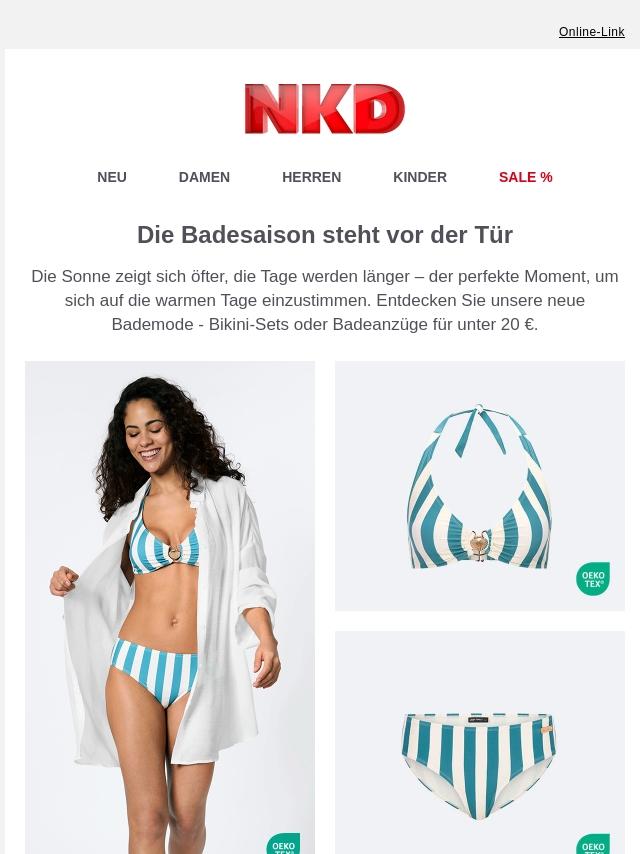This screenshot has height=854, width=640.
Task: Select the HERREN menu item
Action: (x=312, y=177)
